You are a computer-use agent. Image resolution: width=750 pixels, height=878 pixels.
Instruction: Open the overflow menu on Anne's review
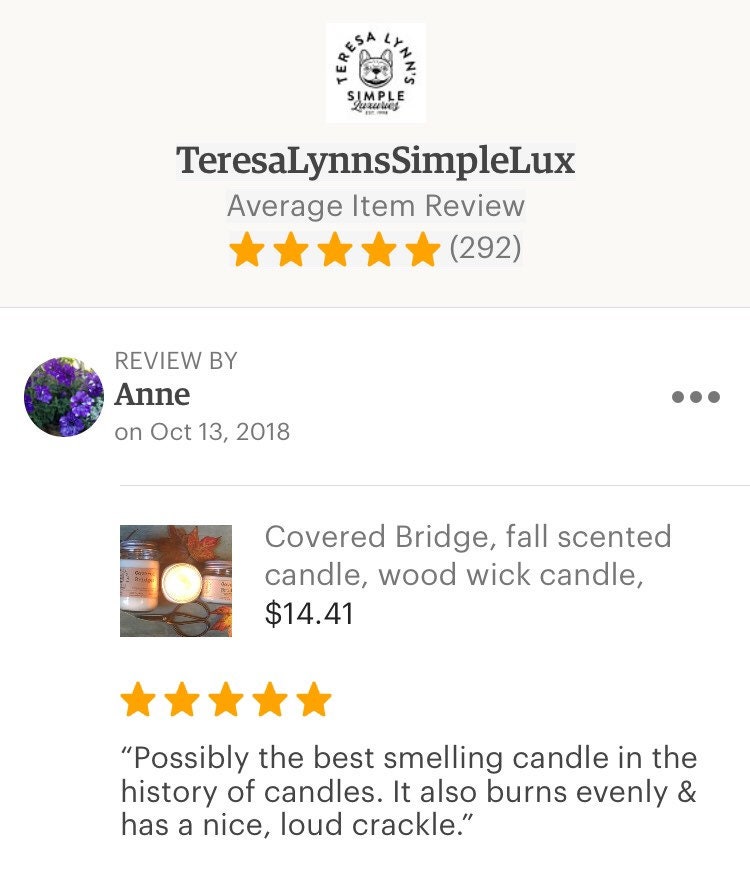[x=695, y=397]
